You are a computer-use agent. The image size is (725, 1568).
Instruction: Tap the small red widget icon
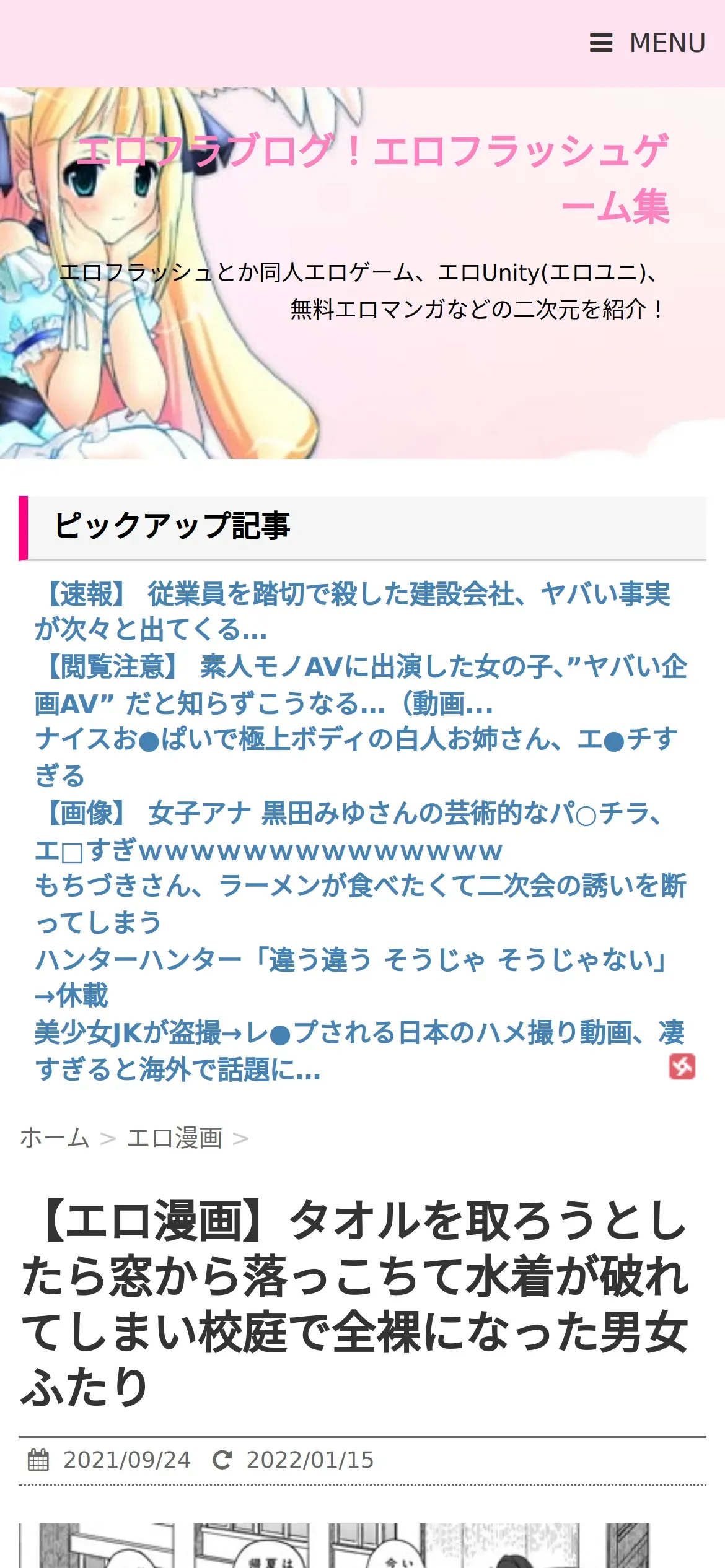coord(682,1066)
